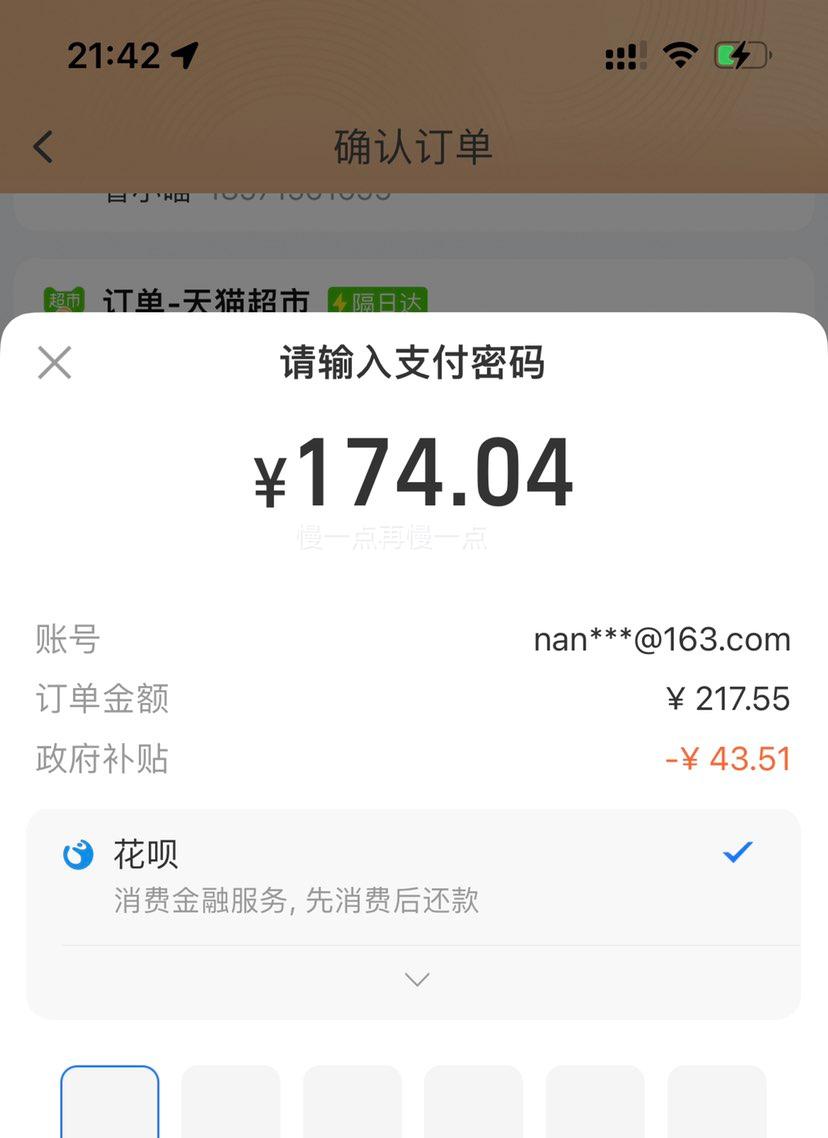Image resolution: width=828 pixels, height=1138 pixels.
Task: Focus the first password digit box
Action: (x=110, y=1102)
